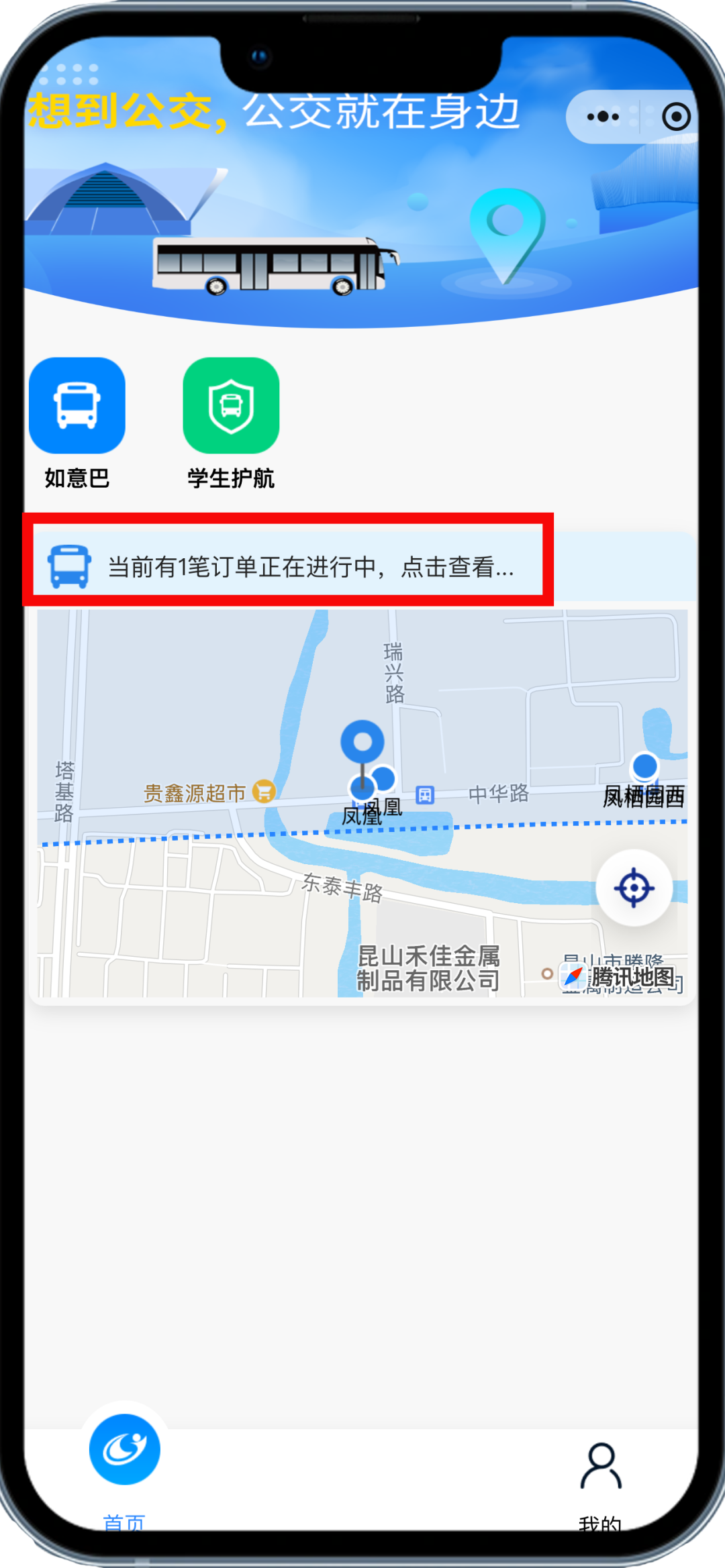Select the 凤栖园西 bus stop marker
The height and width of the screenshot is (1568, 725).
tap(645, 767)
